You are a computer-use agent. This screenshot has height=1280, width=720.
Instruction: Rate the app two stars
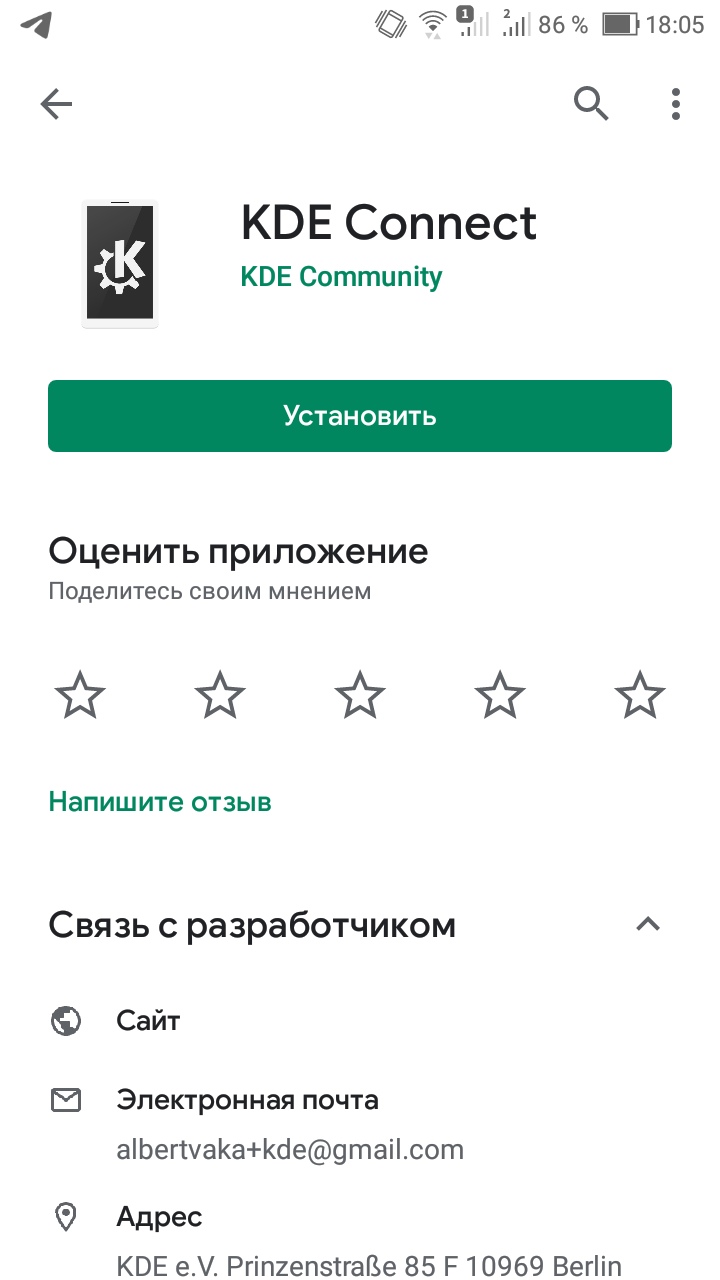(220, 695)
